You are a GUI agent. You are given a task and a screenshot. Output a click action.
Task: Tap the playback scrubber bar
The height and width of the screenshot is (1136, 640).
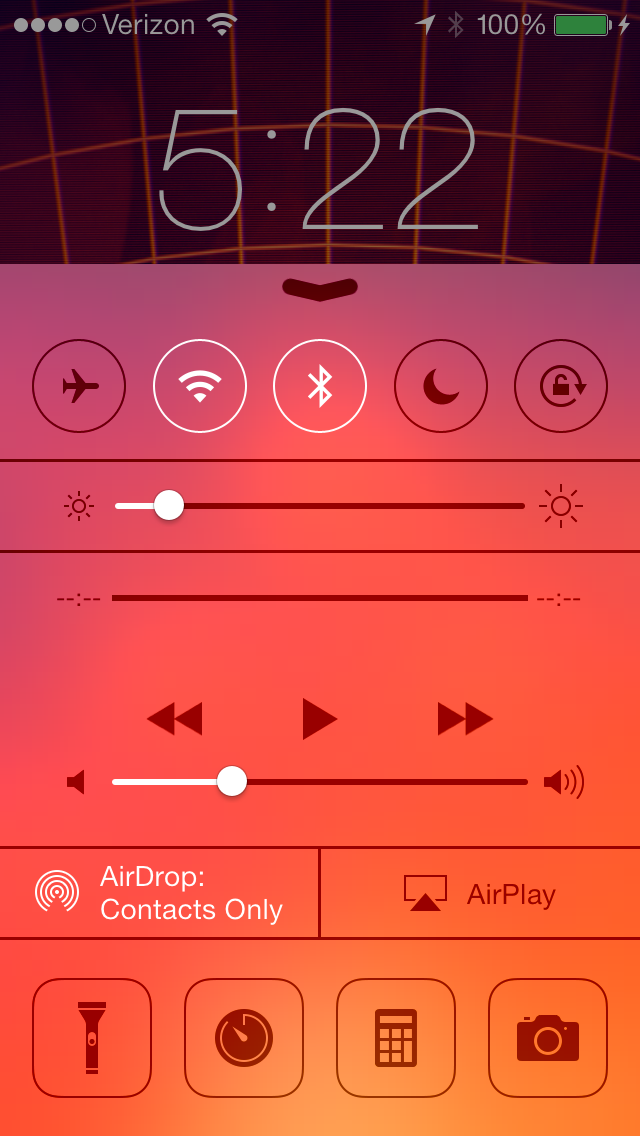tap(320, 598)
